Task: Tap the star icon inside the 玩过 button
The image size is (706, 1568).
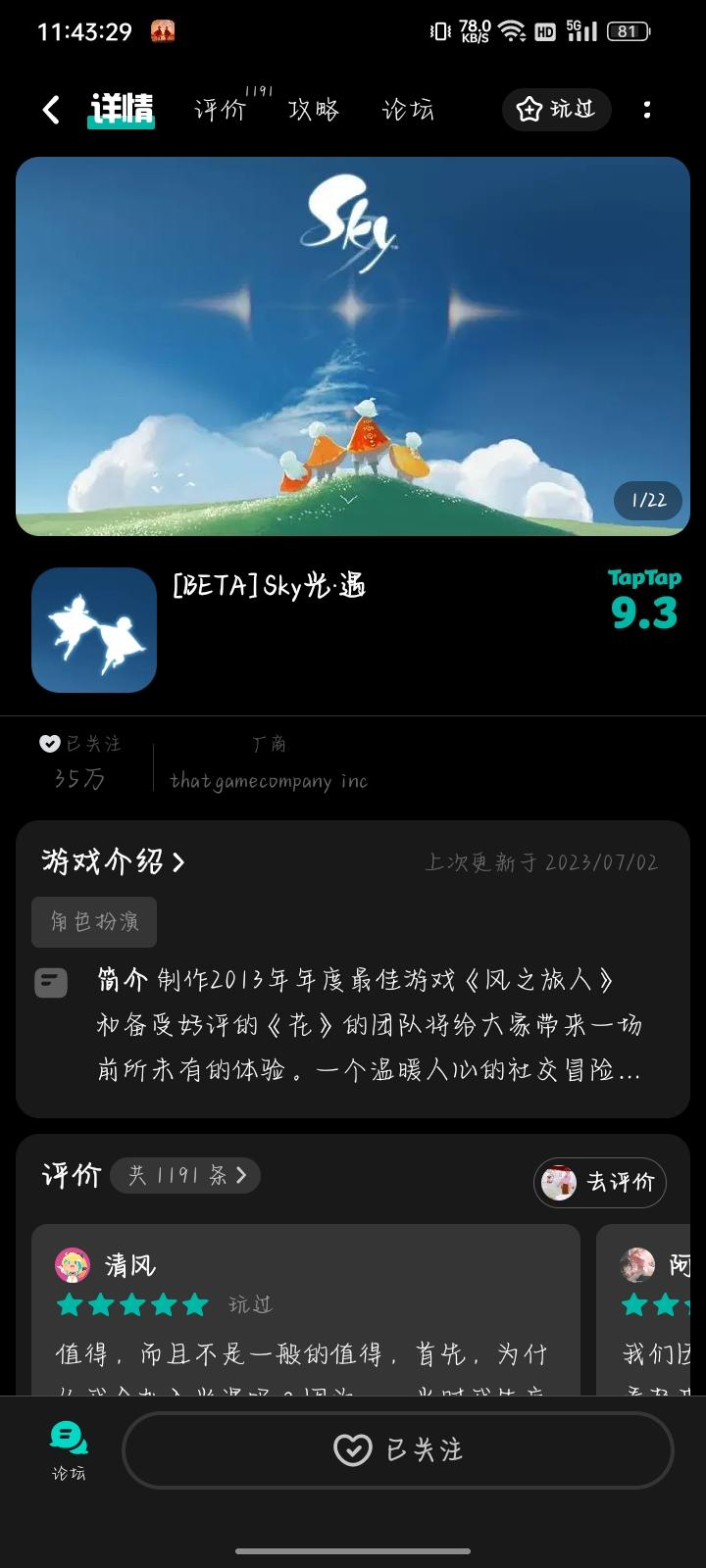Action: 528,110
